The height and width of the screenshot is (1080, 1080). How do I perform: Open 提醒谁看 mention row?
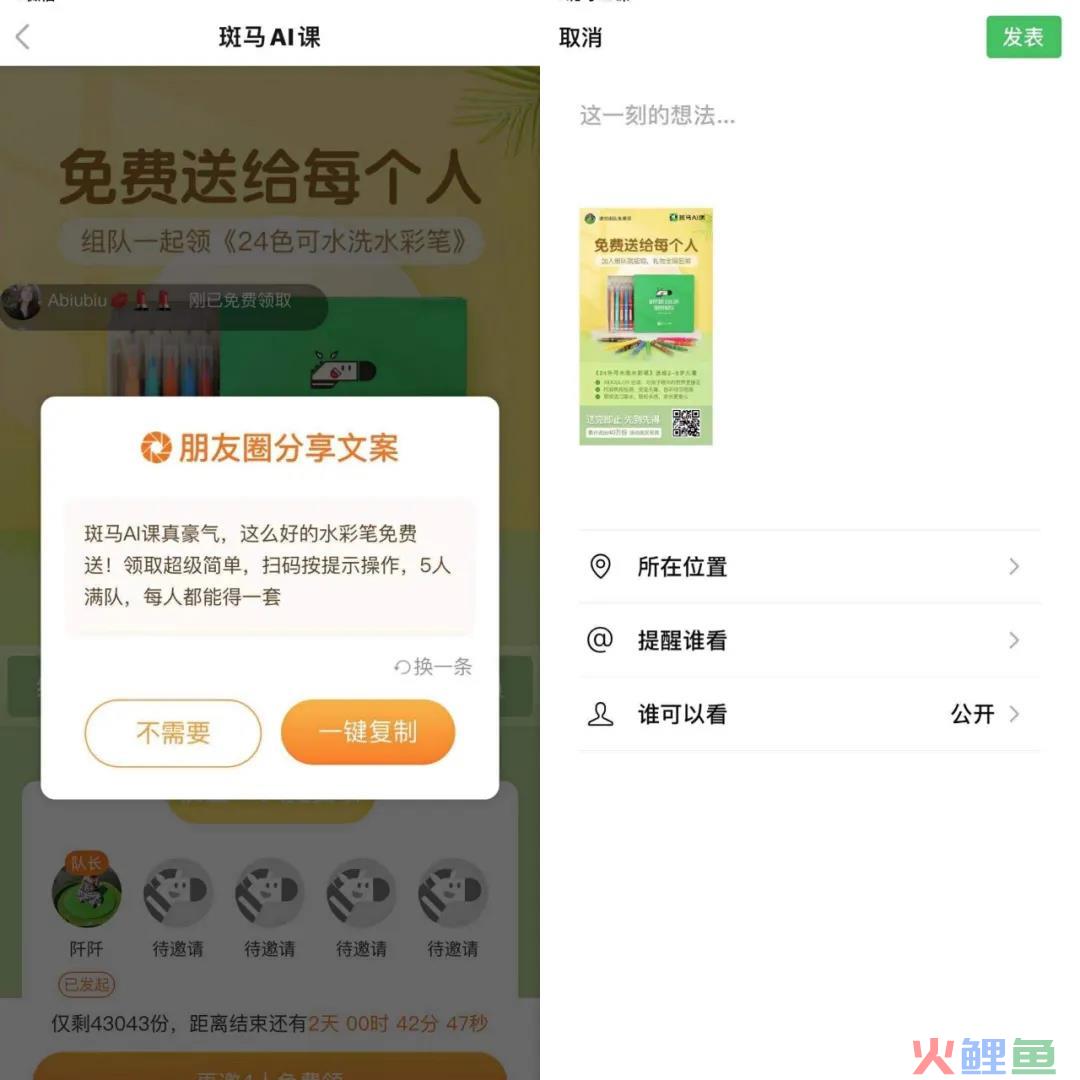[x=809, y=641]
